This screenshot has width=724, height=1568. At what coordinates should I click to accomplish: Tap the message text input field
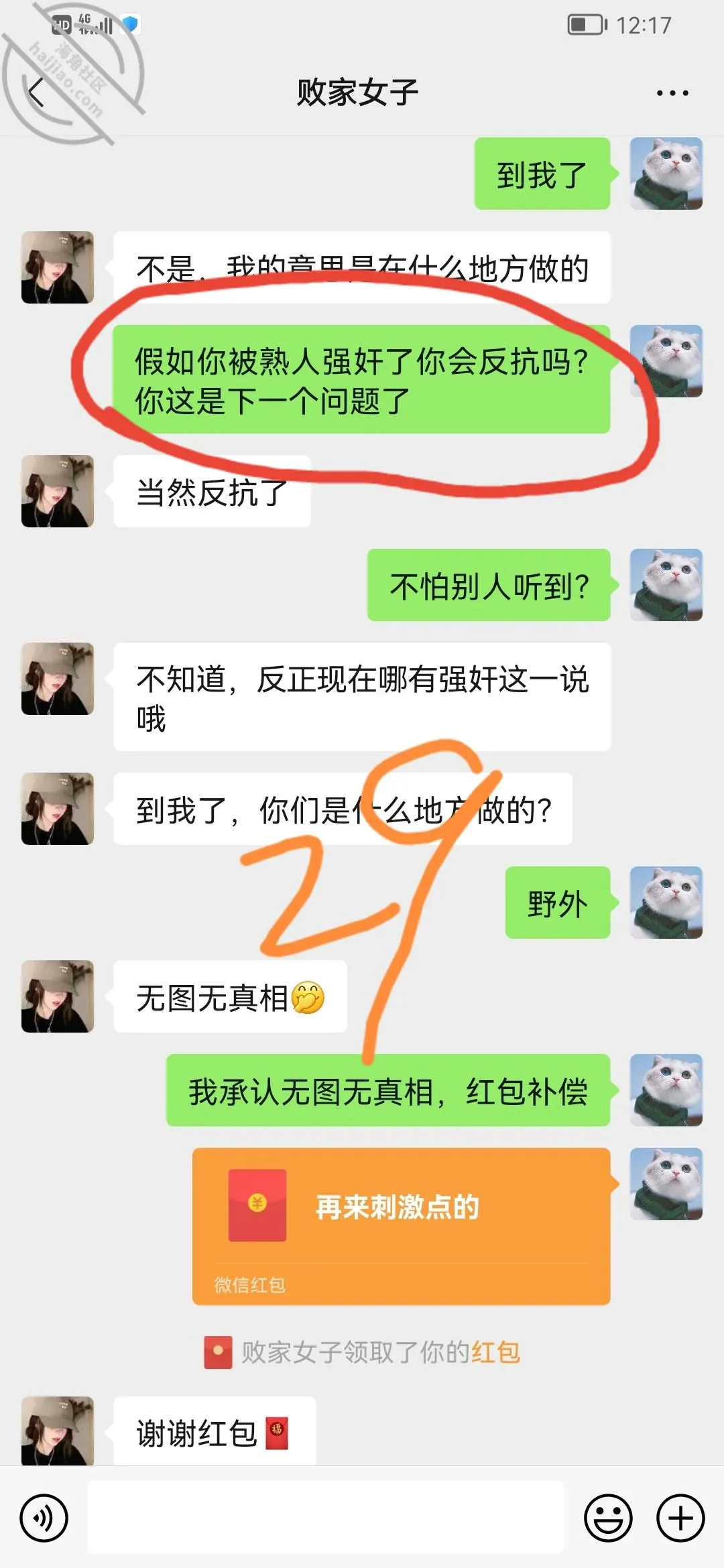pyautogui.click(x=326, y=1518)
